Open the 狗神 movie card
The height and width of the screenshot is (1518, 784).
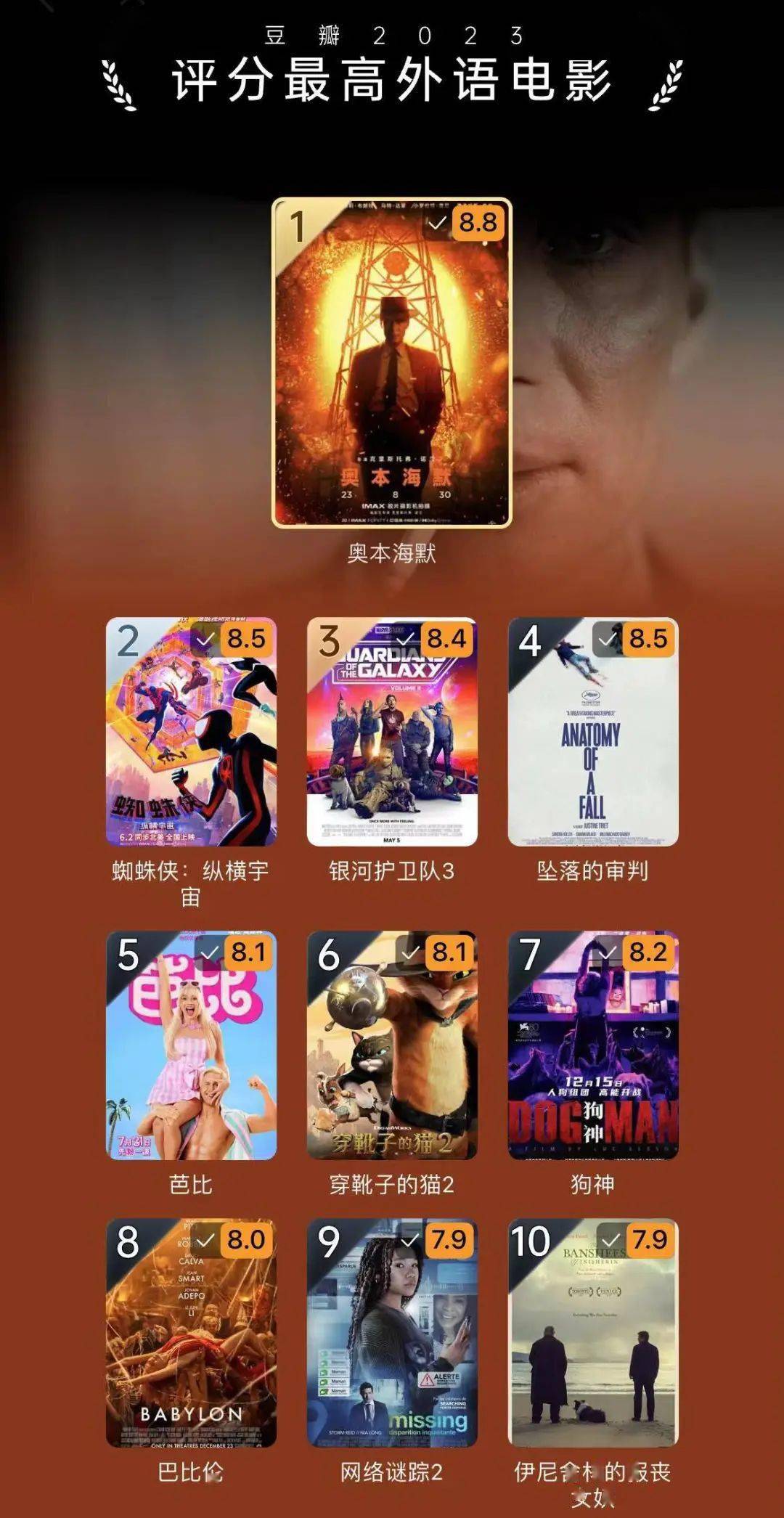tap(592, 1045)
